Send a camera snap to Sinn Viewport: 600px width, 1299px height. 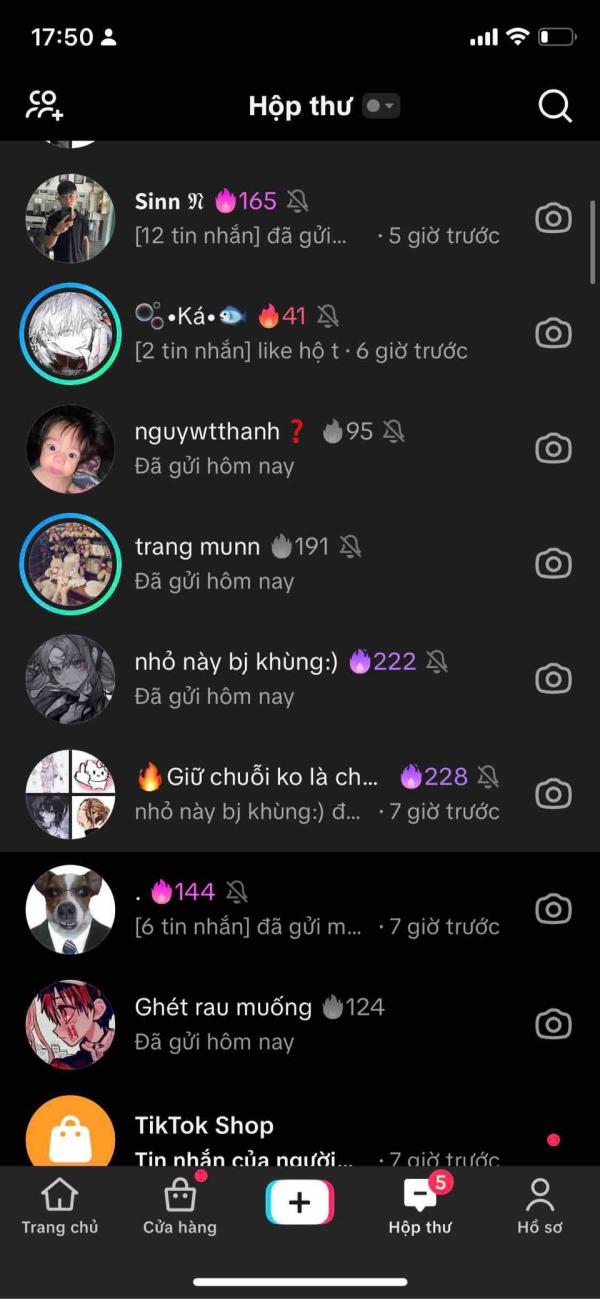[553, 218]
